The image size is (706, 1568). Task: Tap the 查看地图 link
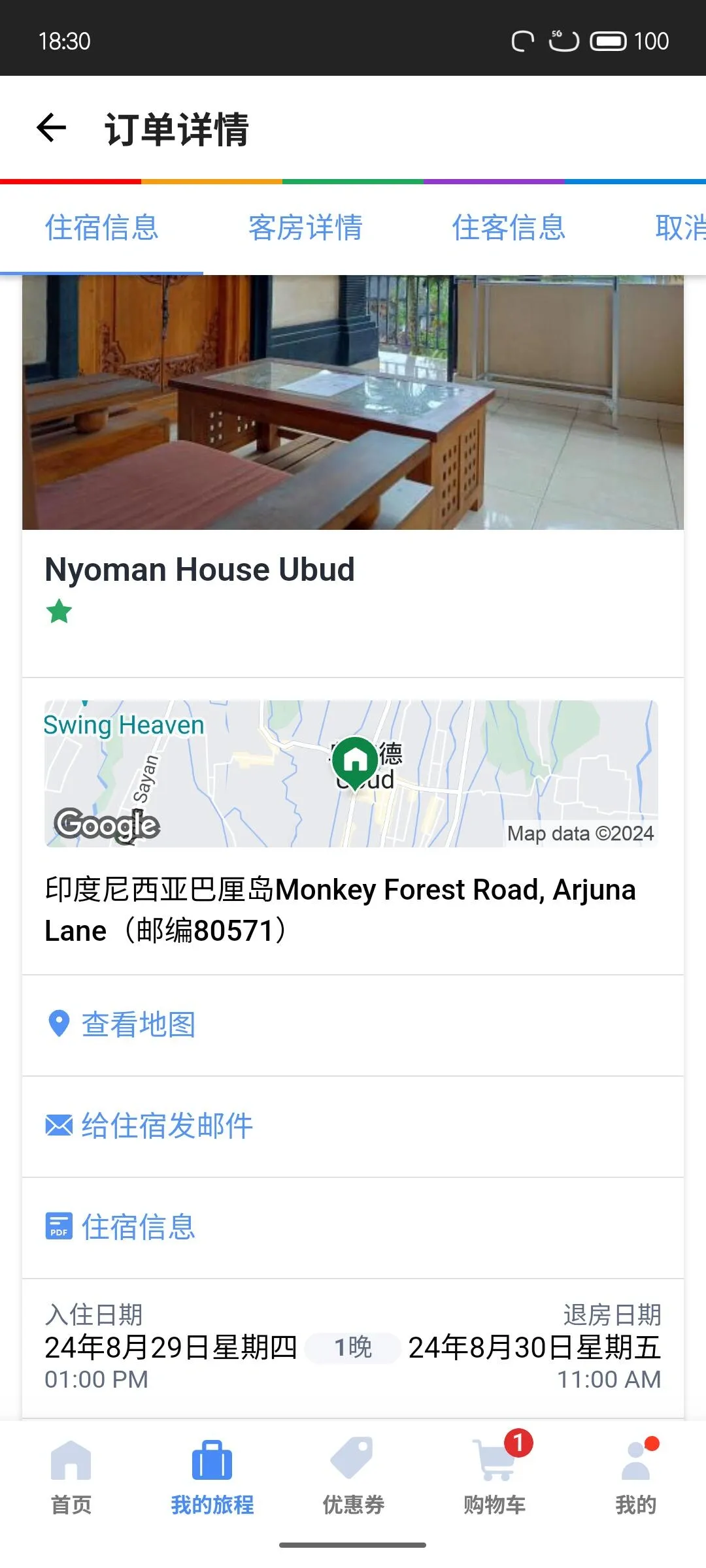138,1024
